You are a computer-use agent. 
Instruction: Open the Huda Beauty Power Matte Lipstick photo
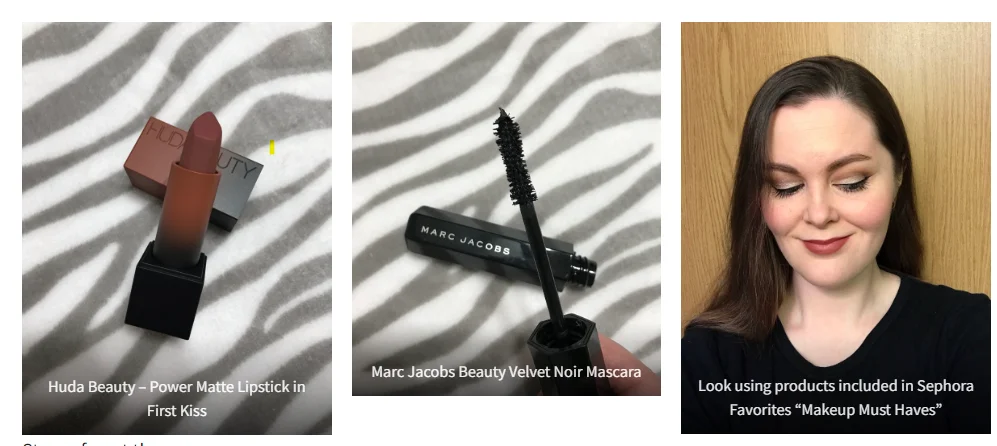pos(177,220)
